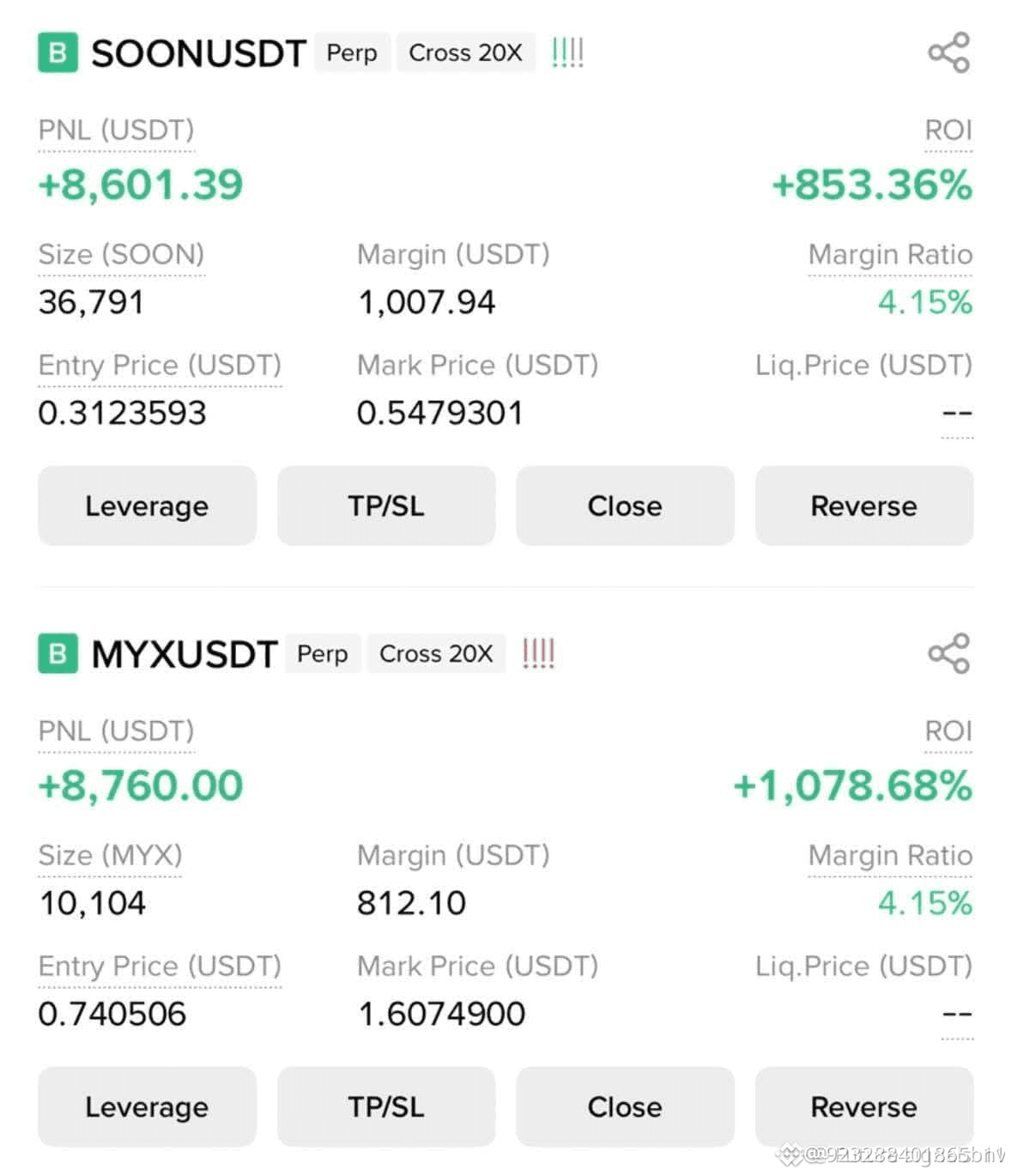Viewport: 1012px width, 1176px height.
Task: Adjust leverage for the SOONUSDT position
Action: (147, 506)
